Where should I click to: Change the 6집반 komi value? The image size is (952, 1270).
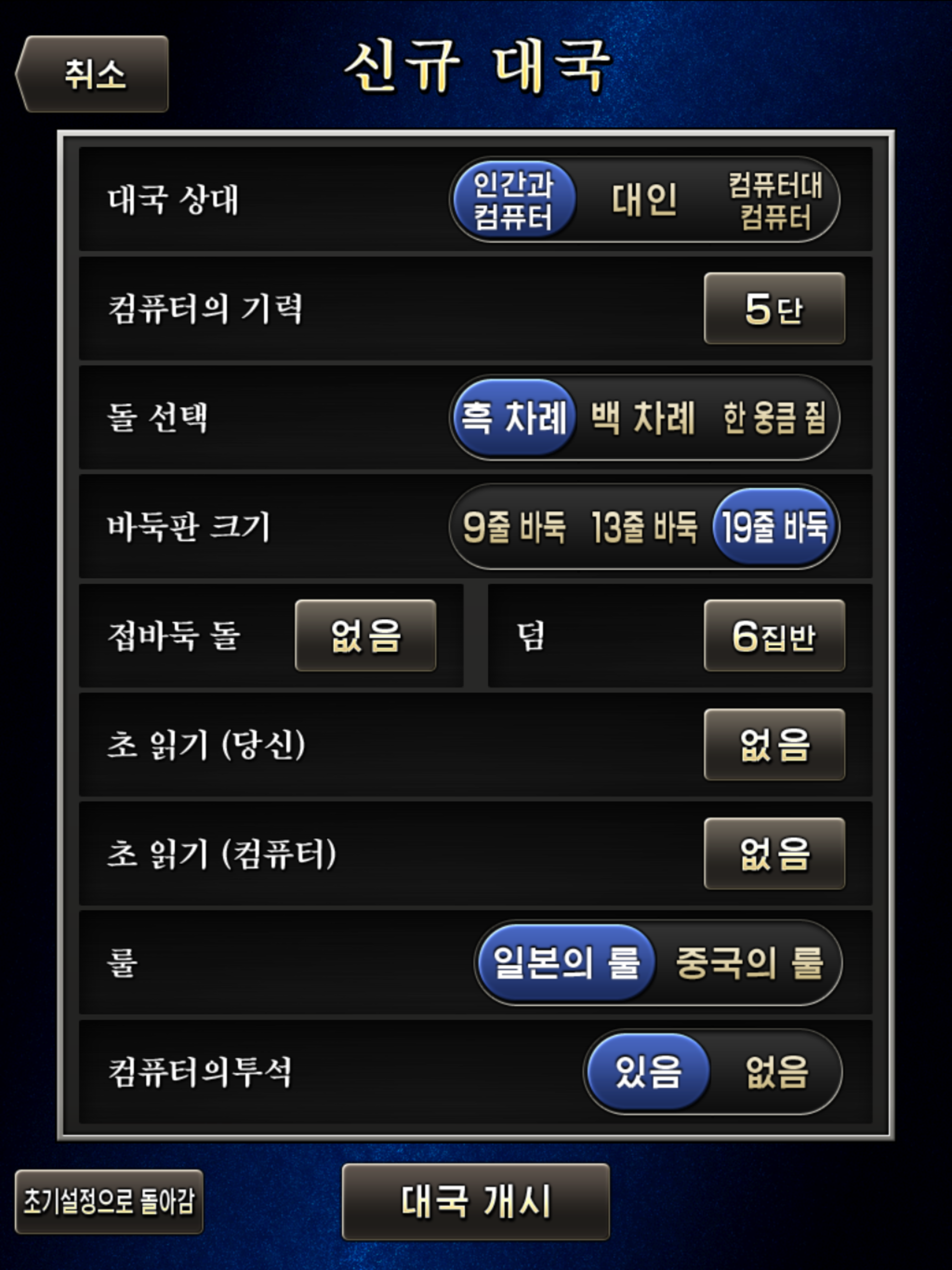coord(774,635)
